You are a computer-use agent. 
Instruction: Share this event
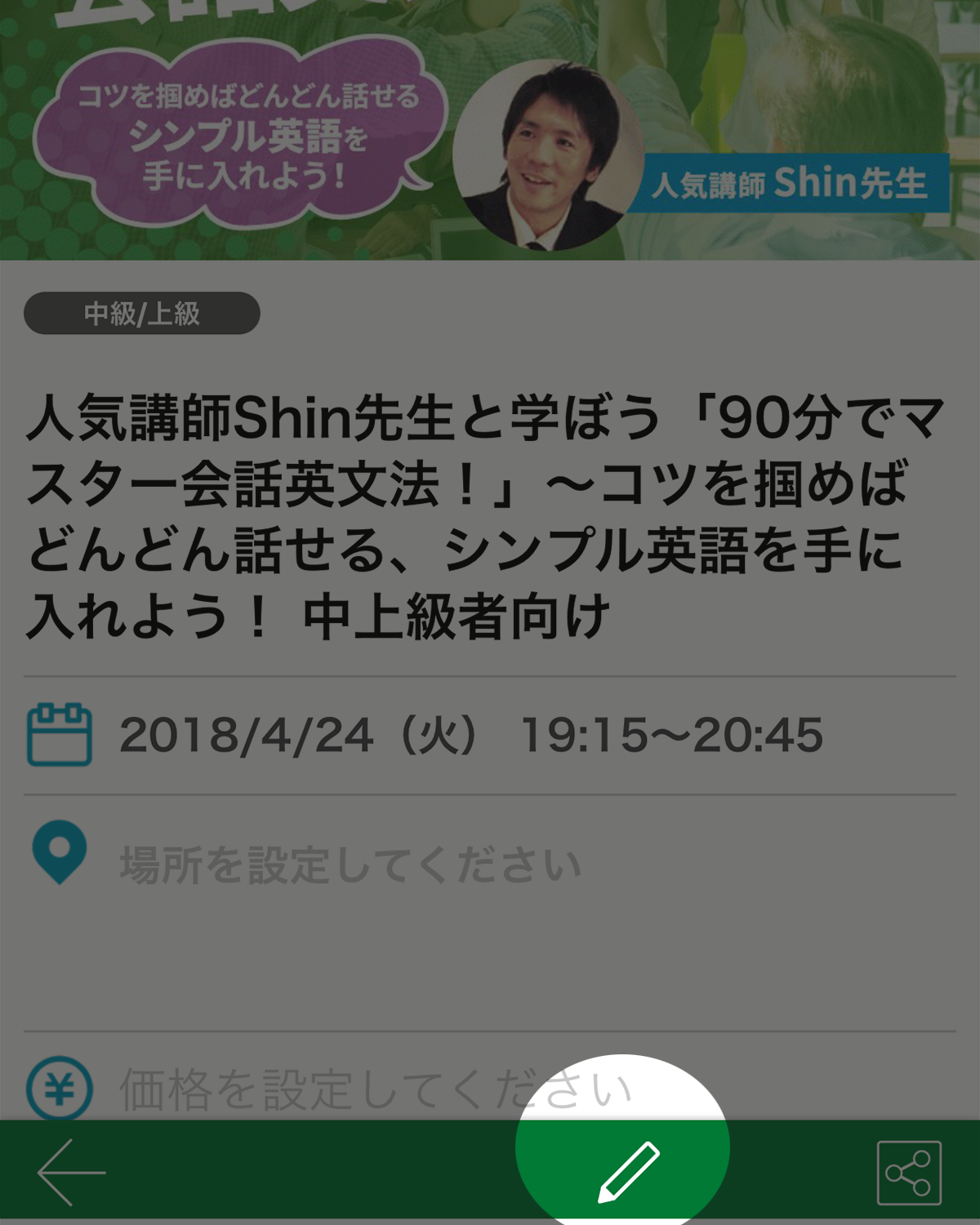tap(908, 1173)
